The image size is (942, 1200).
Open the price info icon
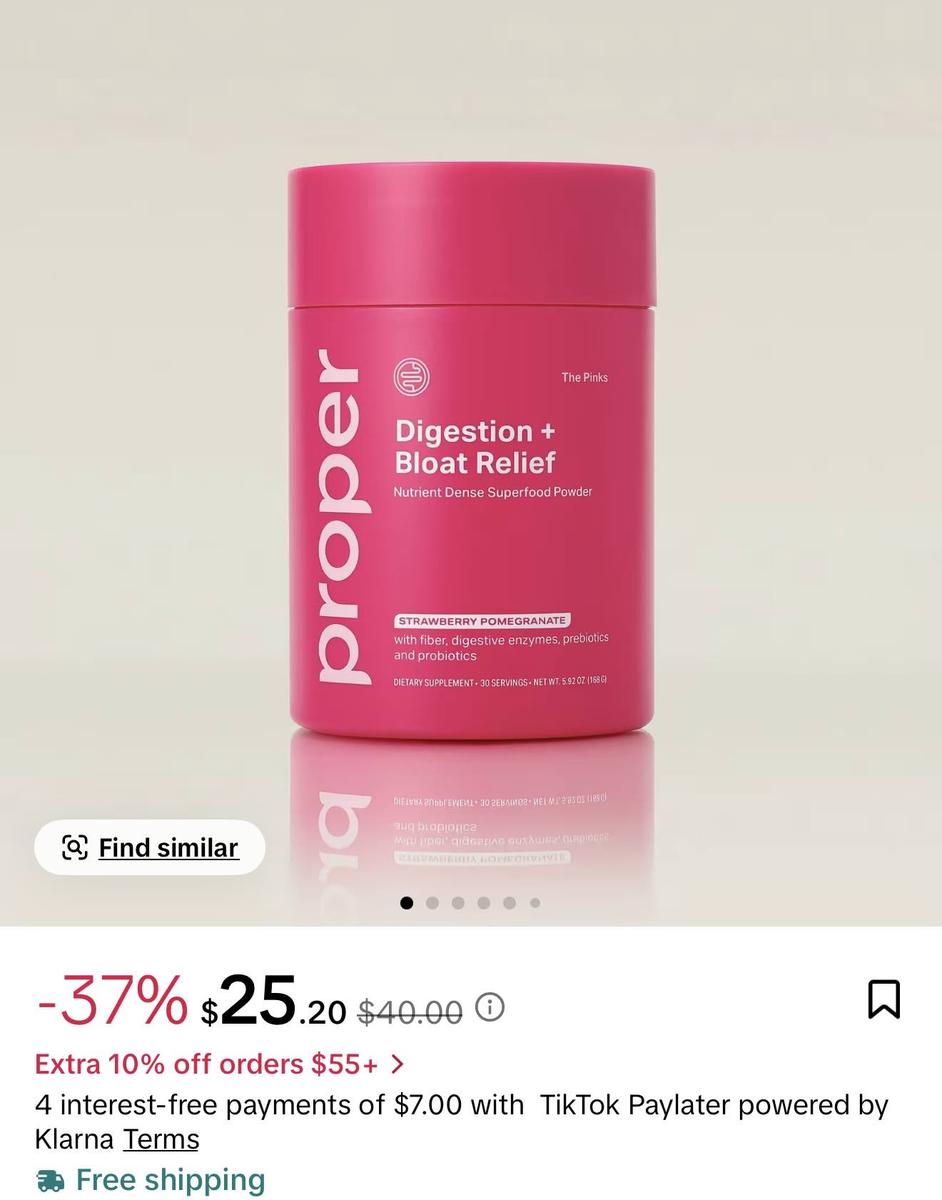tap(490, 1007)
